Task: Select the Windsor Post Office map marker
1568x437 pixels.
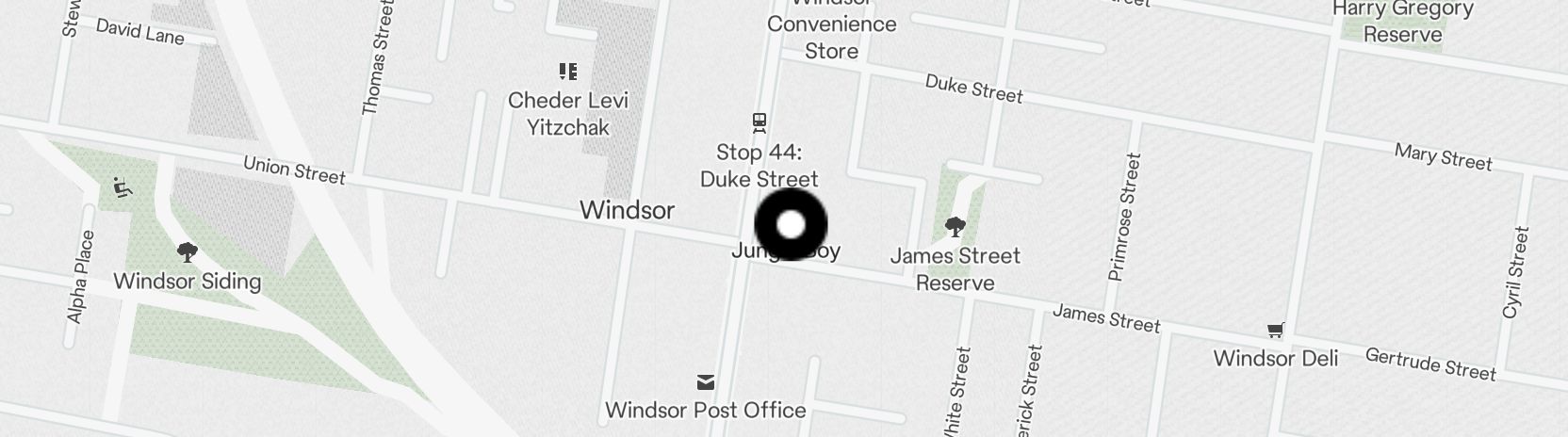Action: tap(705, 382)
